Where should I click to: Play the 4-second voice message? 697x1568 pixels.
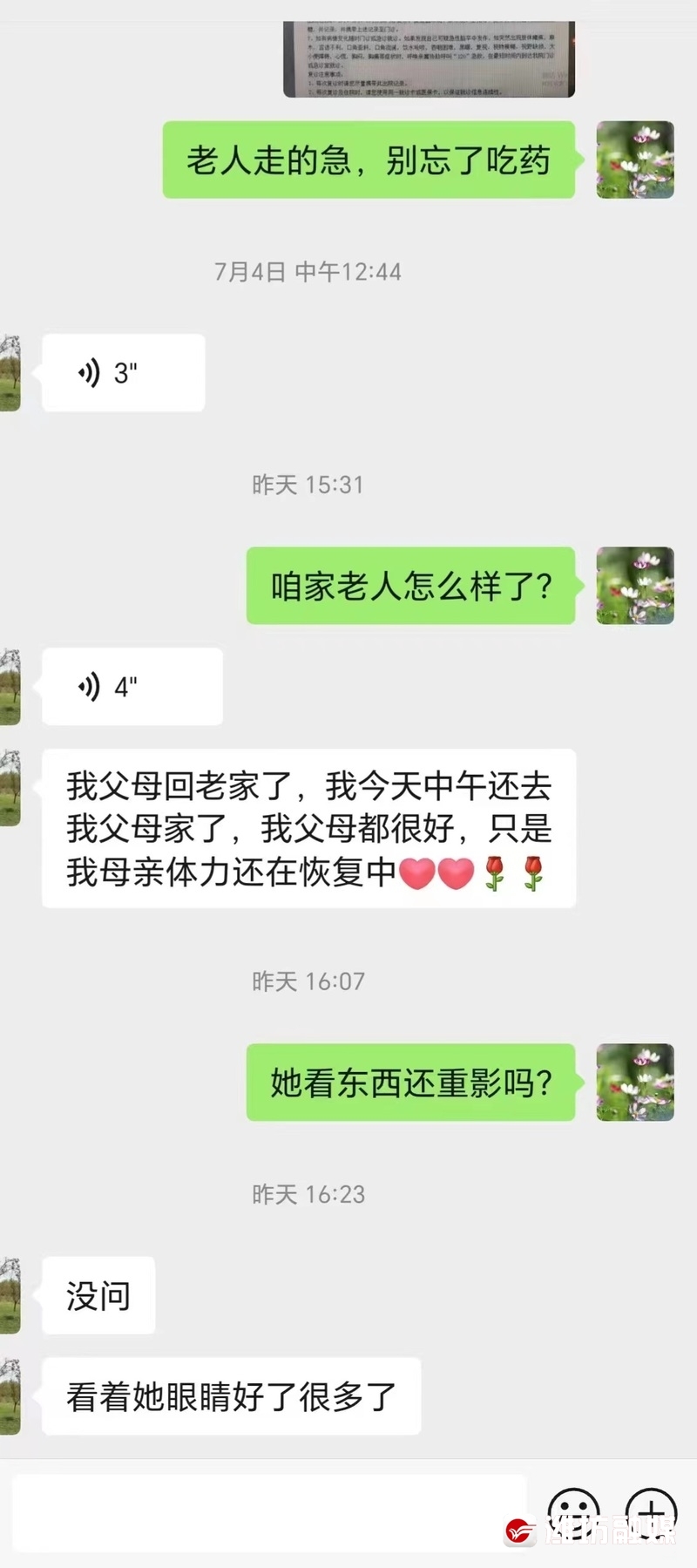click(x=132, y=687)
